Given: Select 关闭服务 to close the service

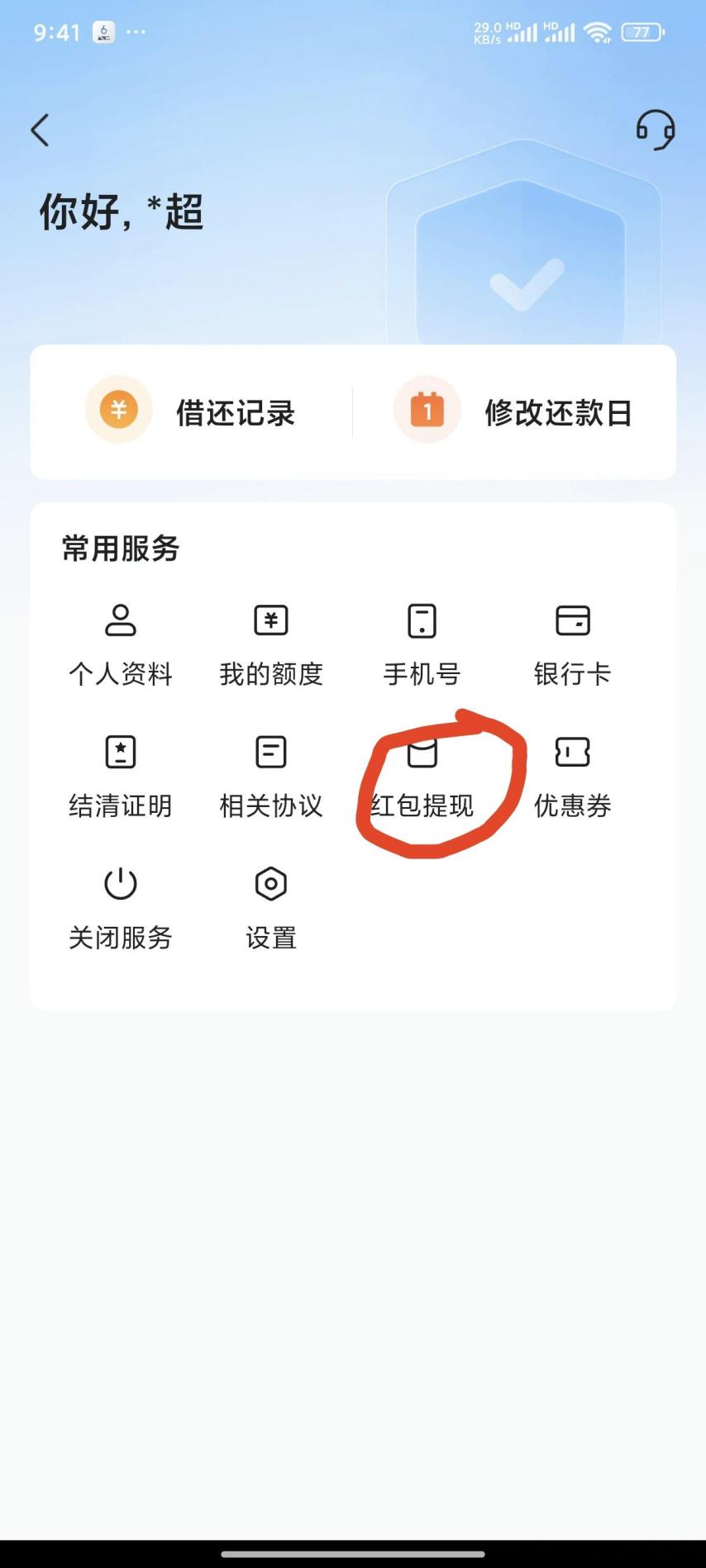Looking at the screenshot, I should 121,910.
